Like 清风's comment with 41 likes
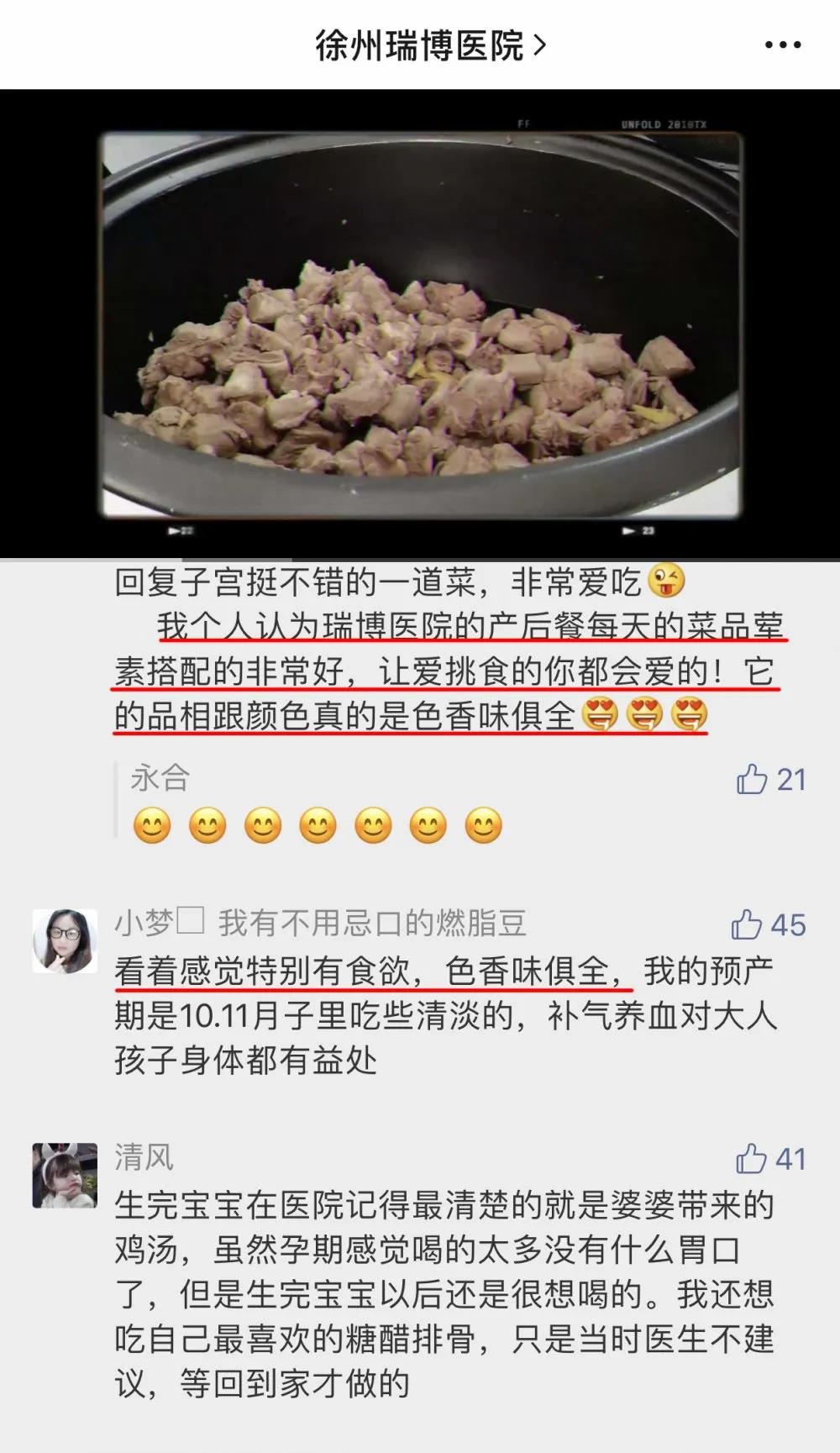 pos(752,1159)
